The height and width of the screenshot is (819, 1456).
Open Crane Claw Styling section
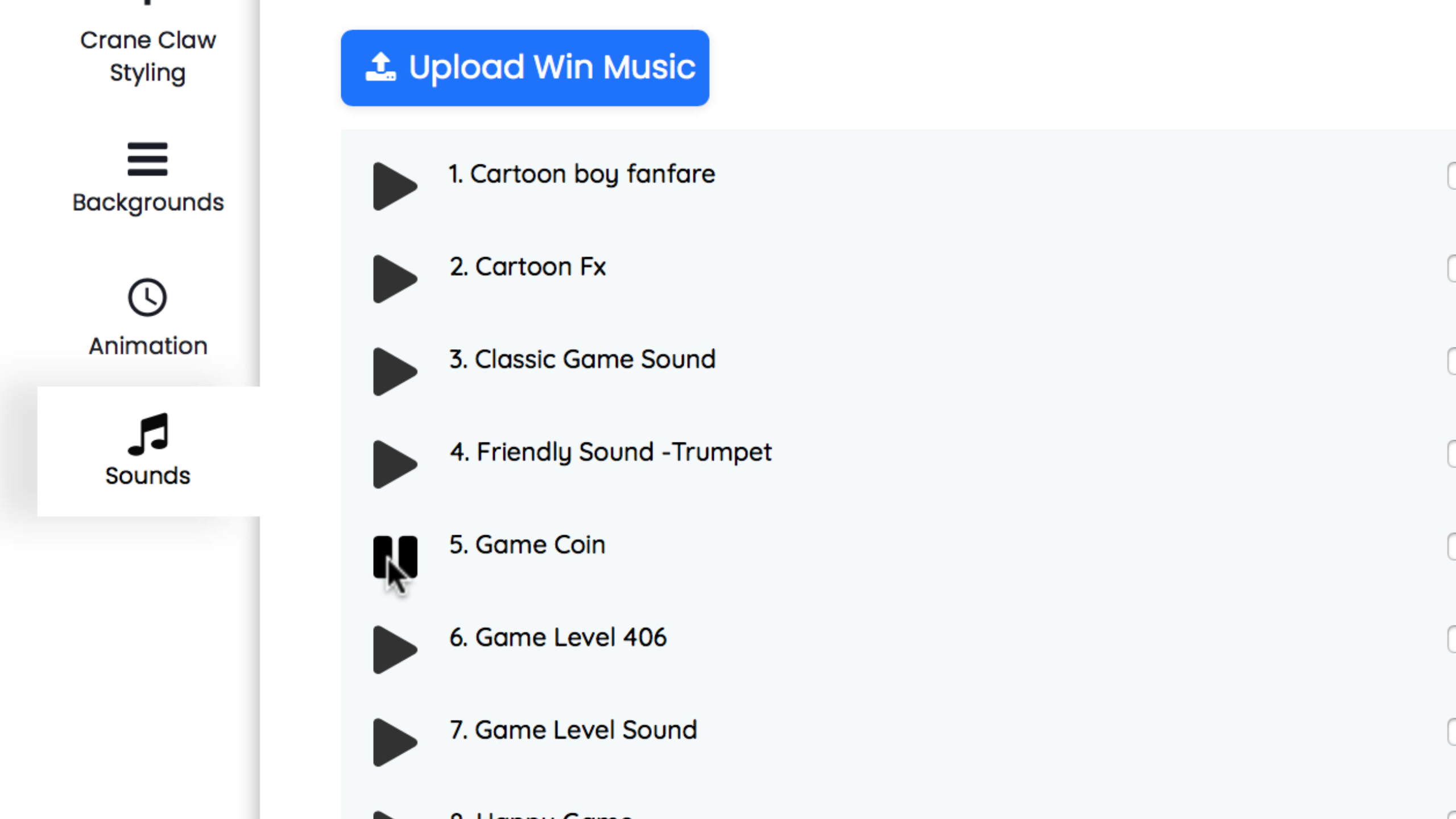click(148, 56)
